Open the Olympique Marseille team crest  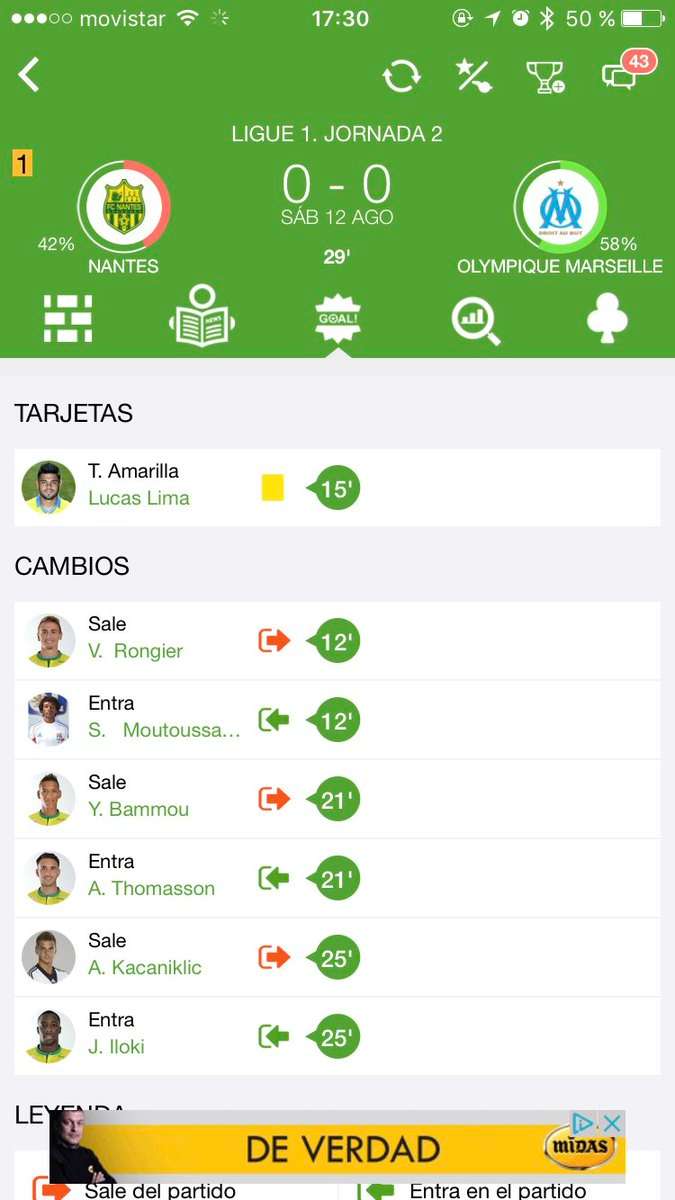(x=560, y=207)
